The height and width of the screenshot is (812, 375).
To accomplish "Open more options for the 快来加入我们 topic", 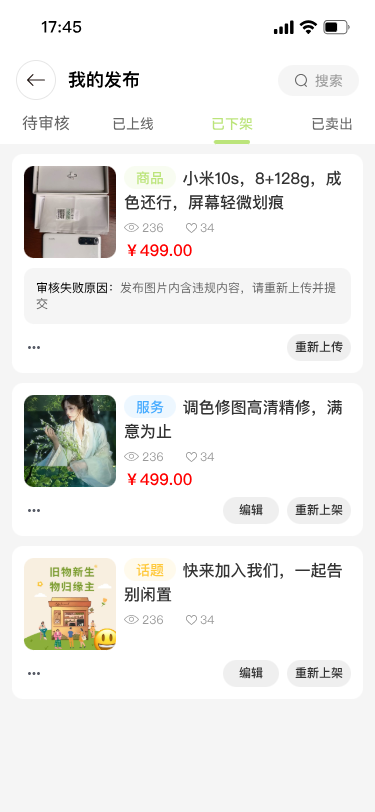I will tap(34, 674).
